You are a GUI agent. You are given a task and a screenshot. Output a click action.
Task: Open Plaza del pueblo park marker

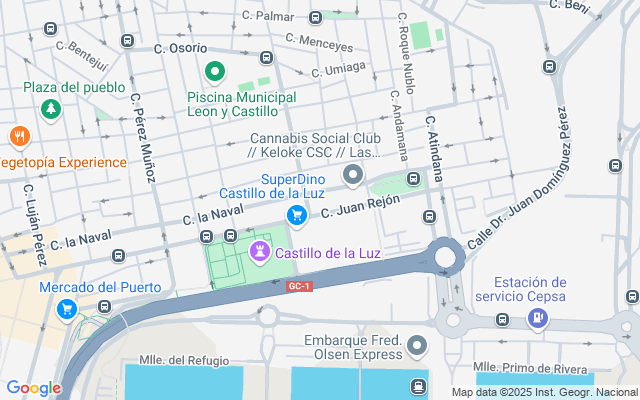coord(50,108)
